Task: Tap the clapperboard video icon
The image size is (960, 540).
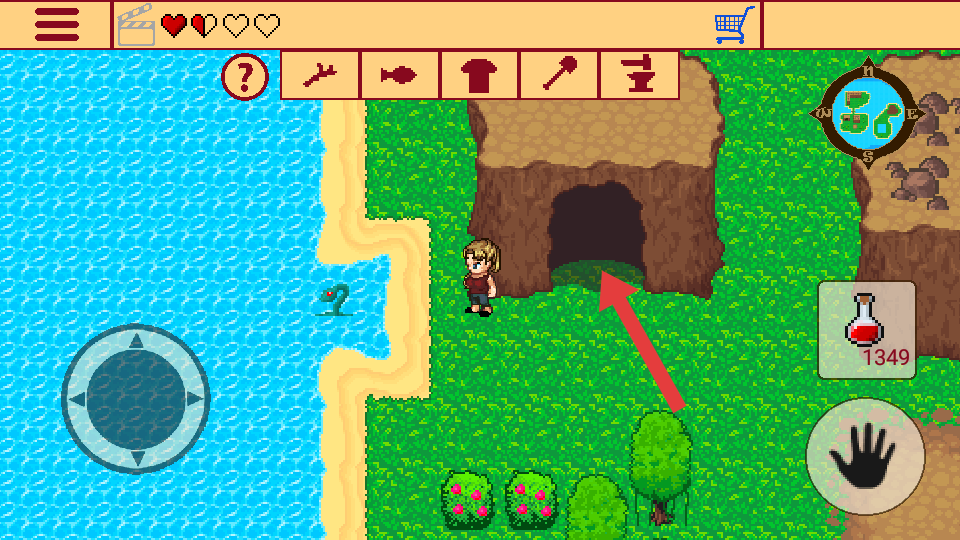Action: click(136, 25)
